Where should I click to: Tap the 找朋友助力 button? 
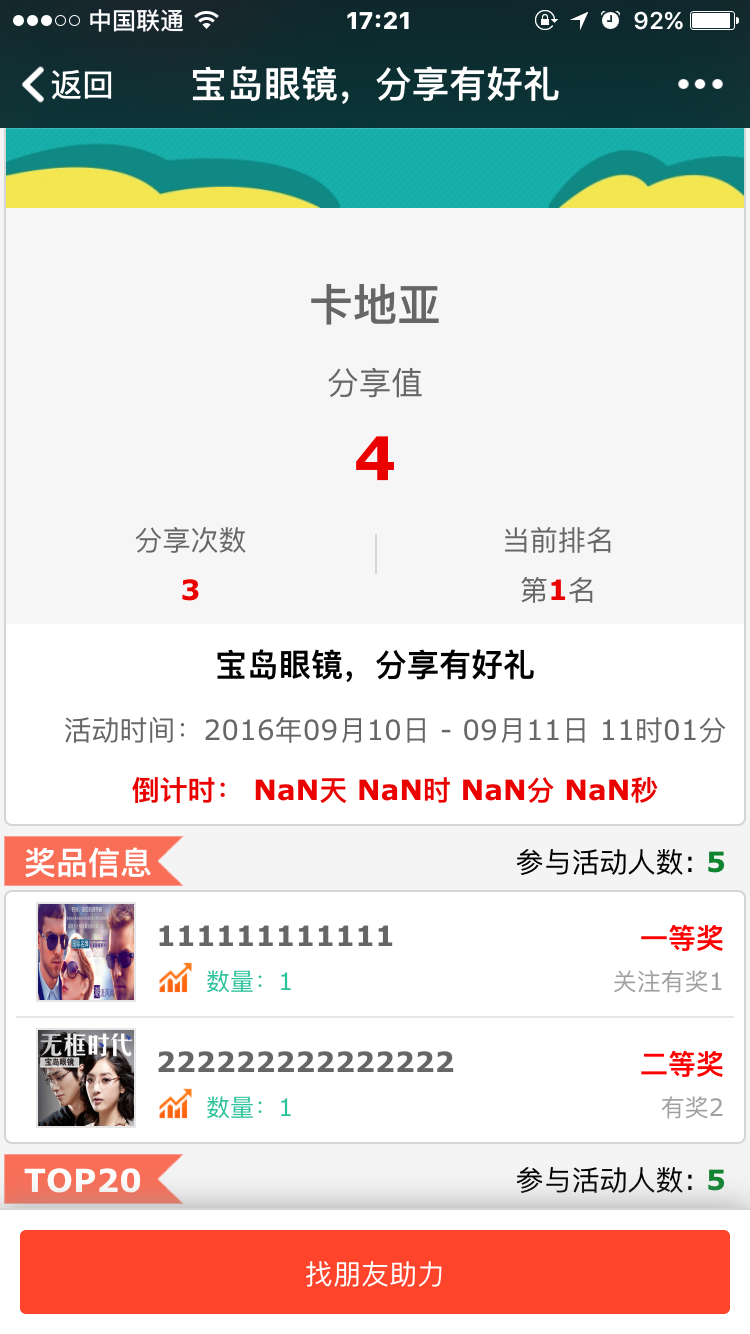point(375,1273)
